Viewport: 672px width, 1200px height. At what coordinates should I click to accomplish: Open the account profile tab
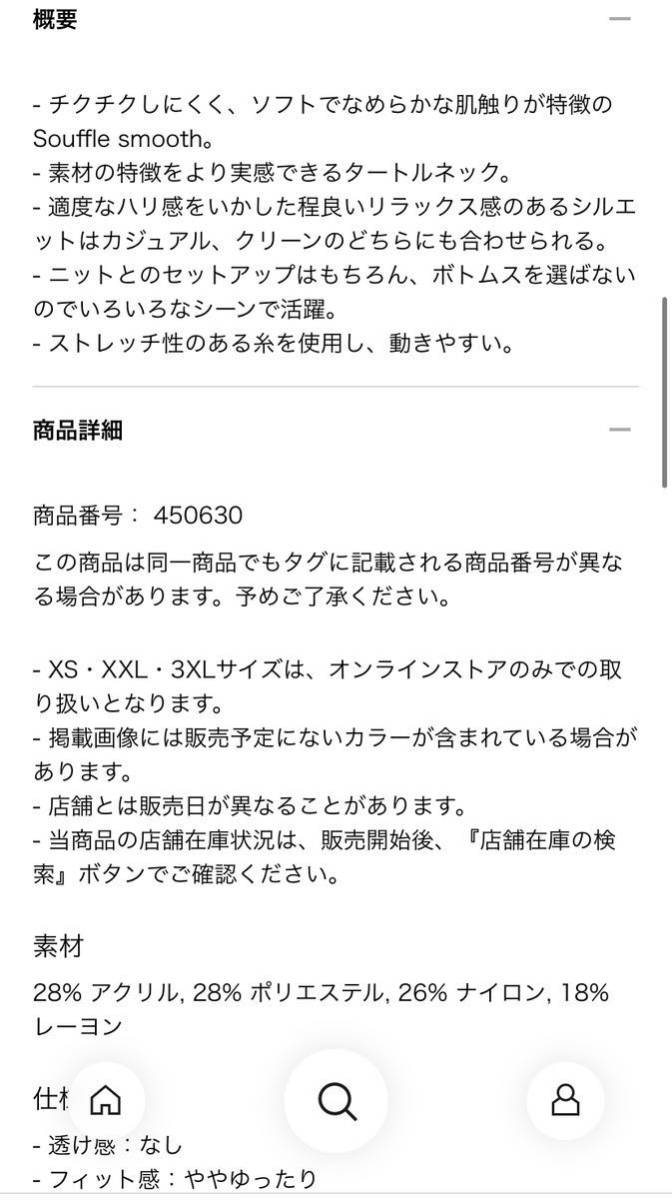(566, 1101)
